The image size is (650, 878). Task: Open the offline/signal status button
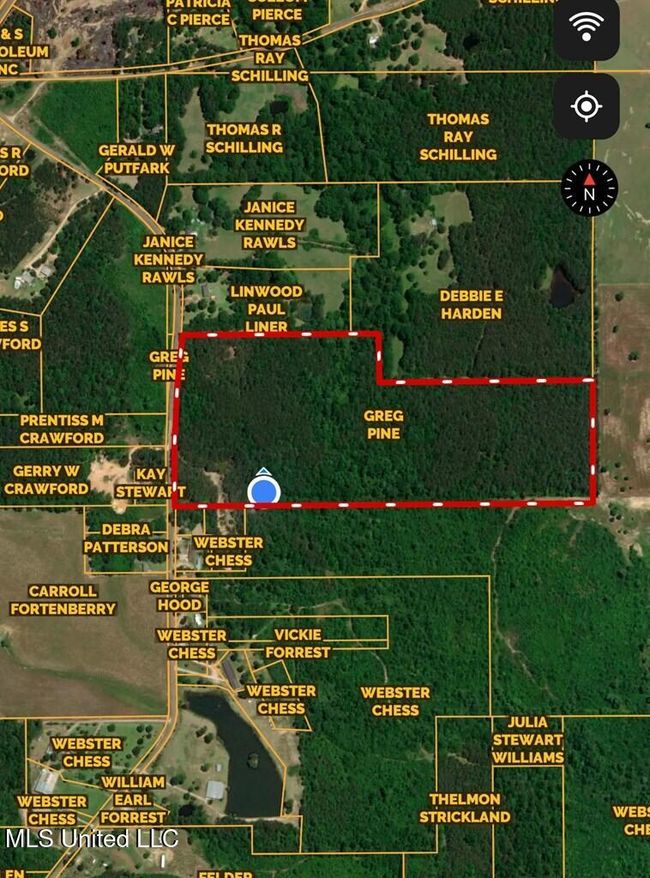(x=587, y=28)
